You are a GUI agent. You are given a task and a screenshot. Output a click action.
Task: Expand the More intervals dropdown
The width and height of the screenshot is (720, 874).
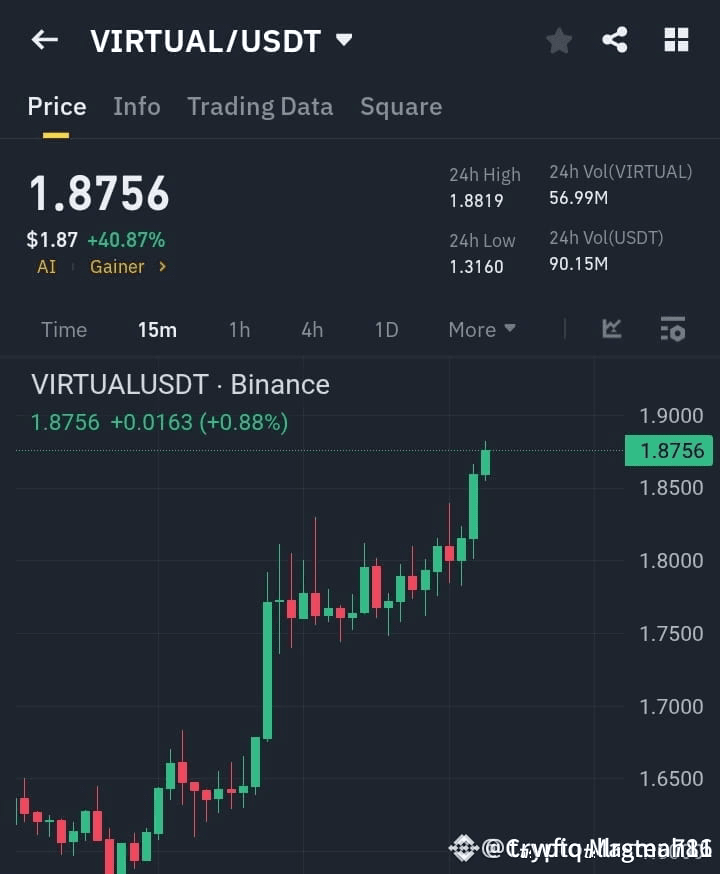pyautogui.click(x=482, y=329)
